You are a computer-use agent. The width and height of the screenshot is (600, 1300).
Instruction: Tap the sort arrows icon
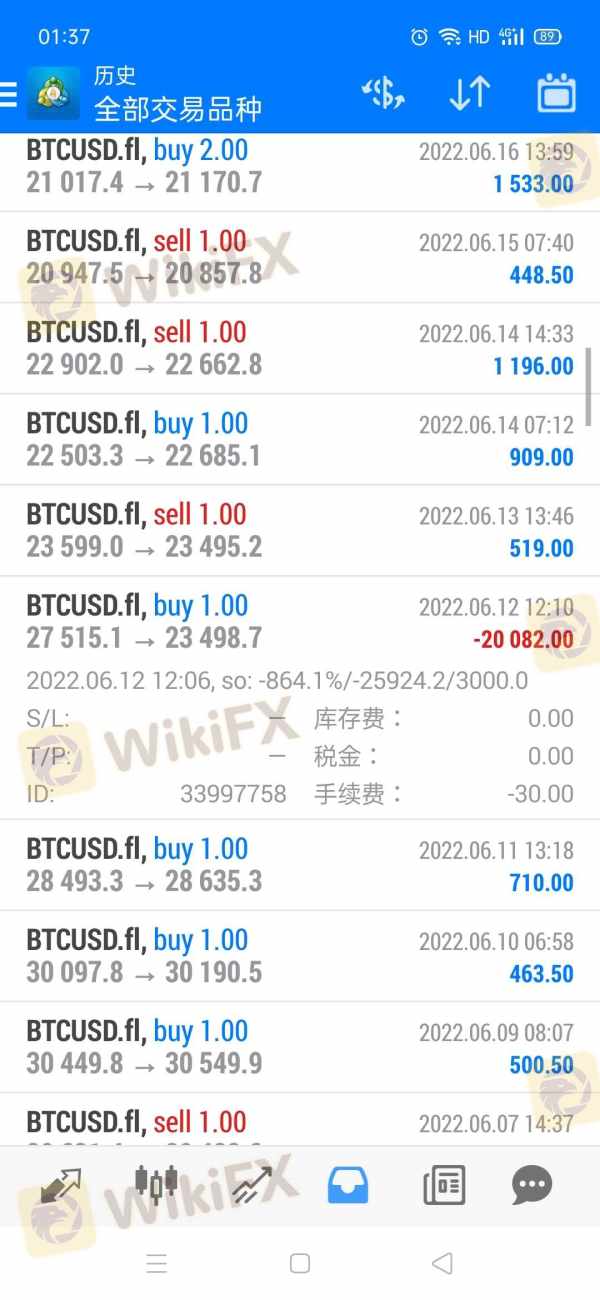(469, 94)
